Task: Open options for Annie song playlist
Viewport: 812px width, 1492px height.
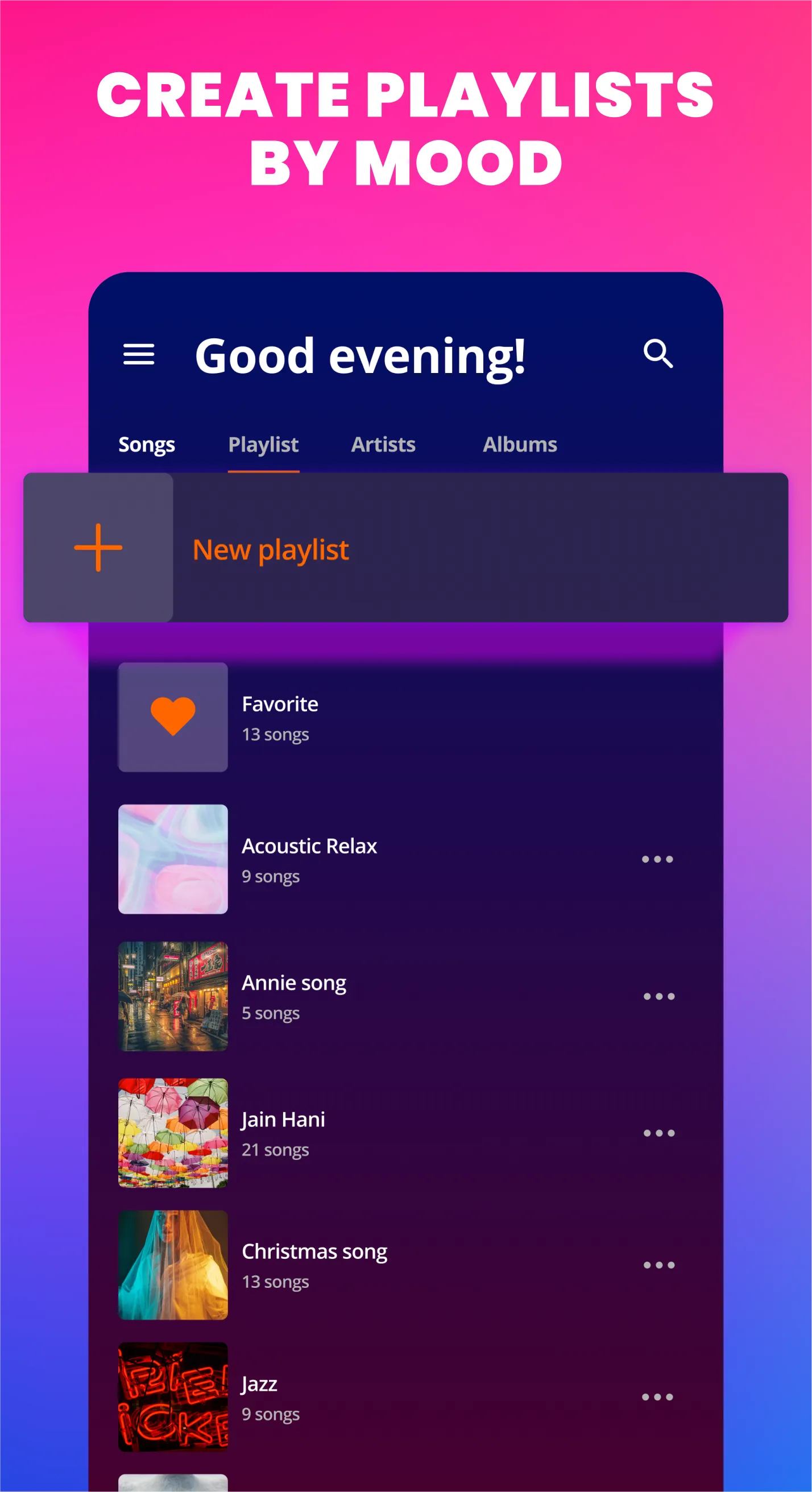Action: (x=658, y=996)
